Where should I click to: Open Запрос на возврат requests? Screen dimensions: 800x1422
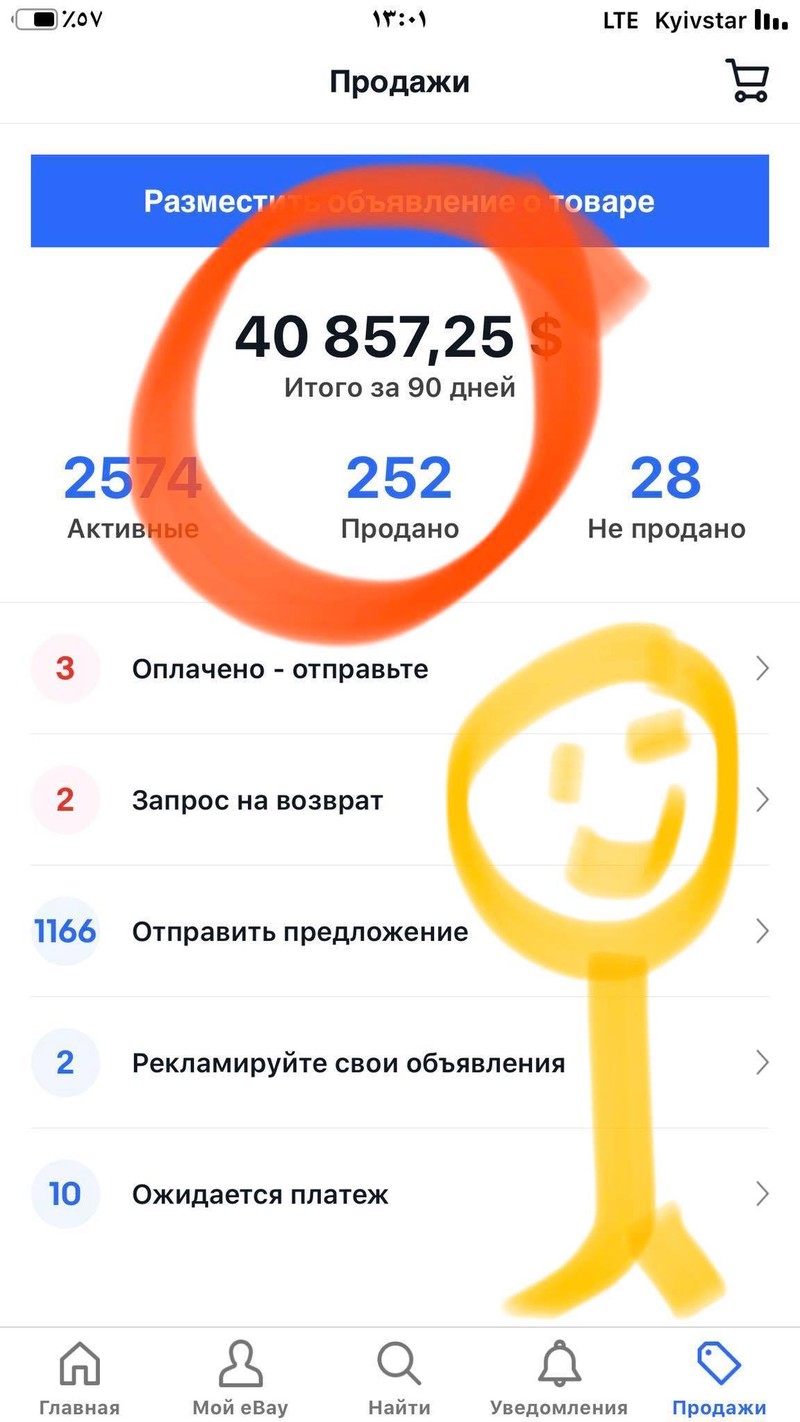click(400, 800)
